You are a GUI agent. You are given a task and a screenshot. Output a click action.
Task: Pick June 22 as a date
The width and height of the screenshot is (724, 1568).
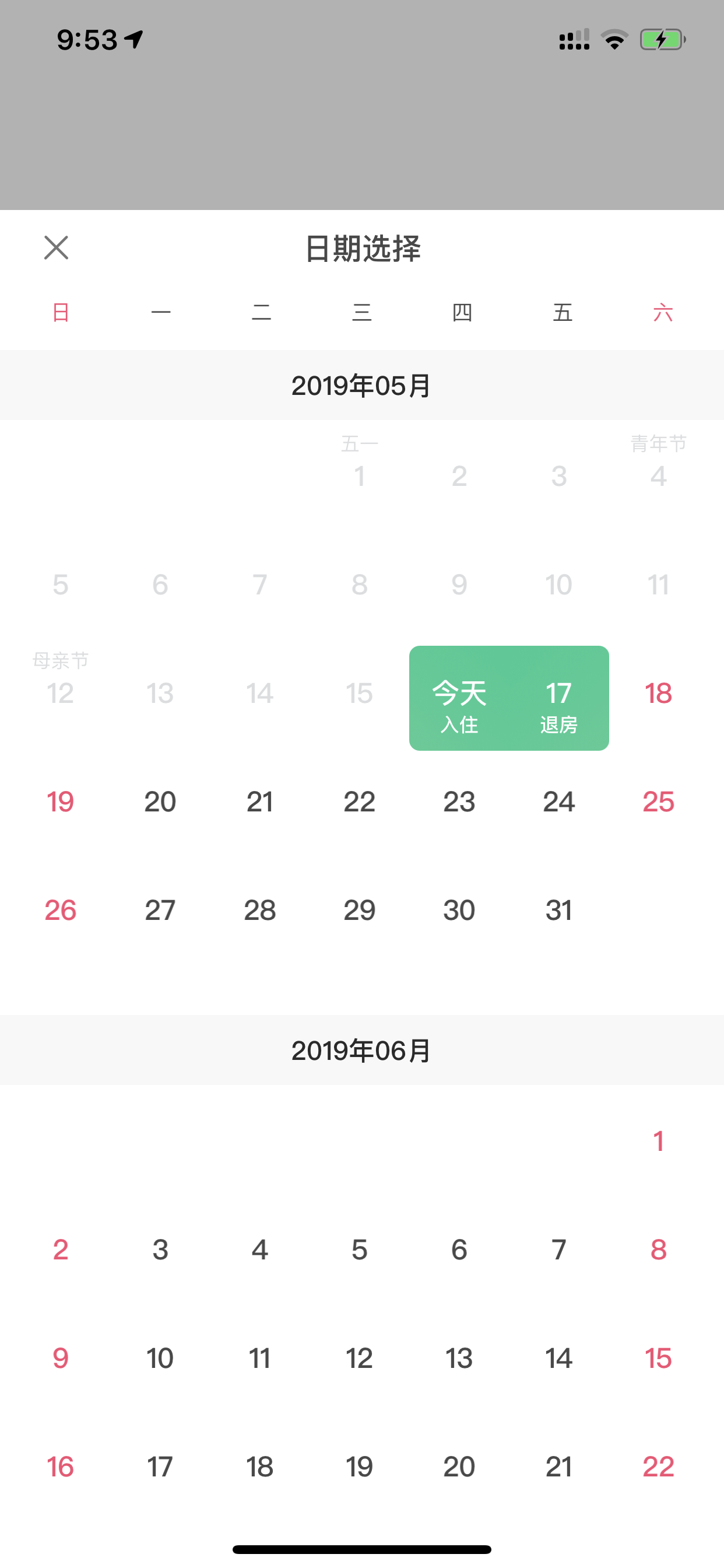point(658,1467)
